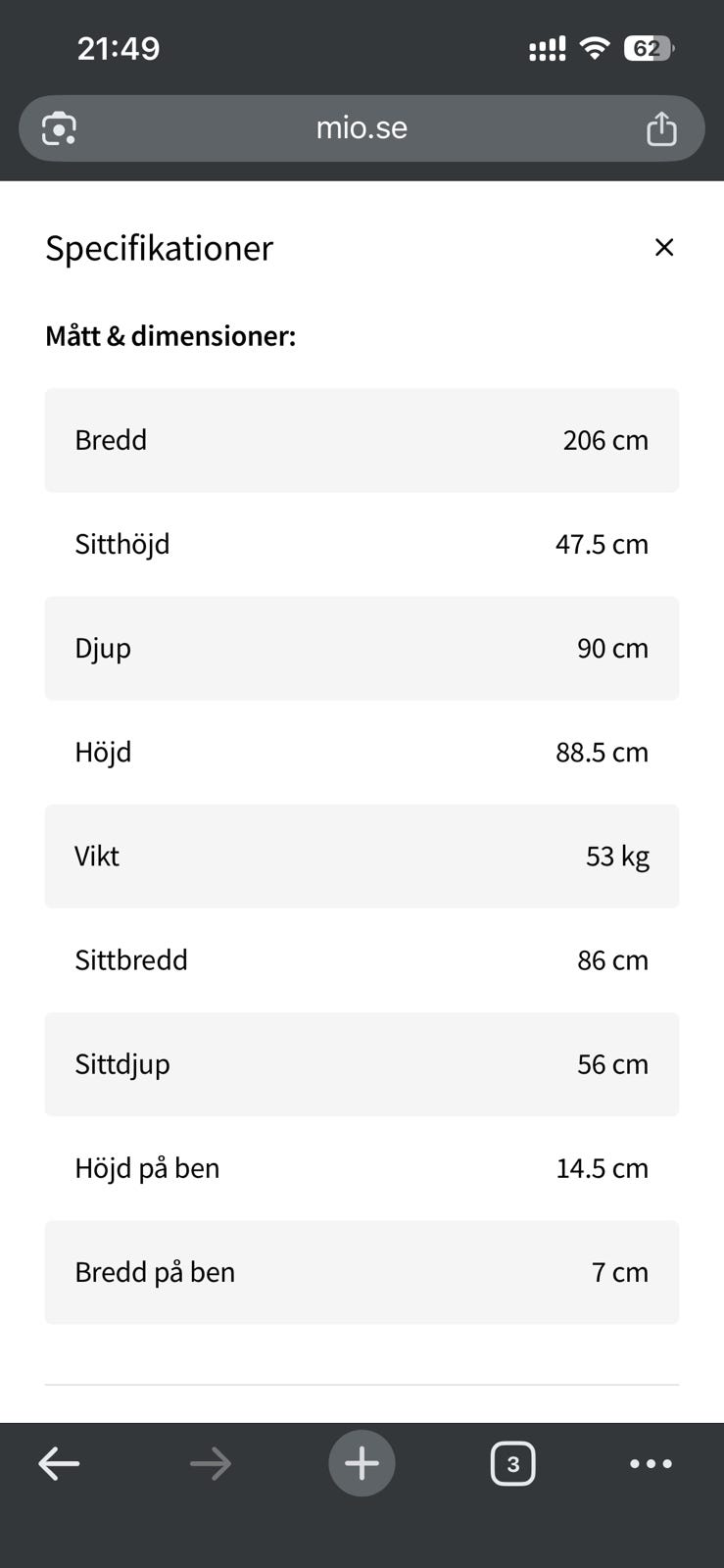Open a new browser tab
The width and height of the screenshot is (724, 1568).
point(362,1464)
